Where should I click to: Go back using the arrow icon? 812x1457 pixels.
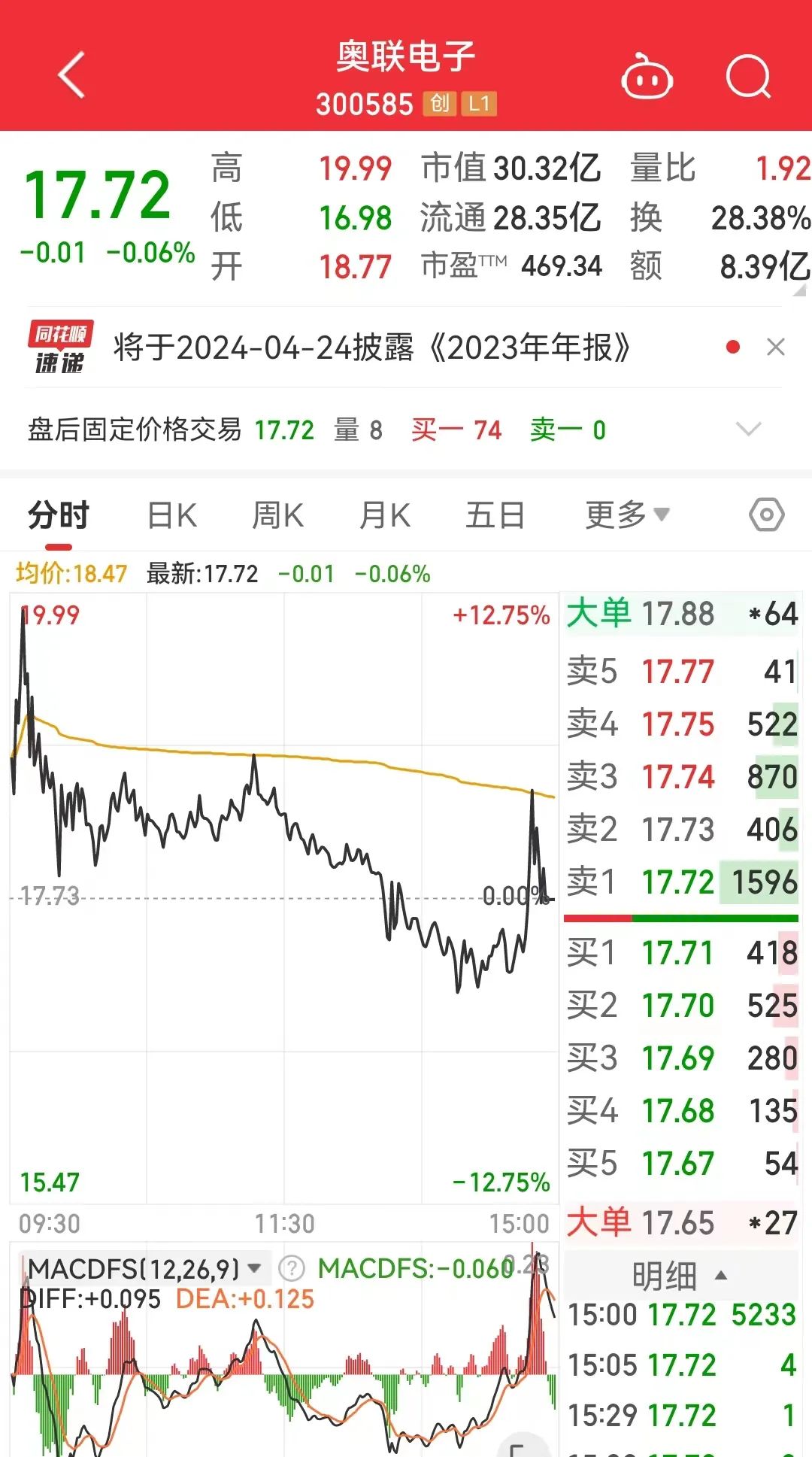(x=72, y=75)
